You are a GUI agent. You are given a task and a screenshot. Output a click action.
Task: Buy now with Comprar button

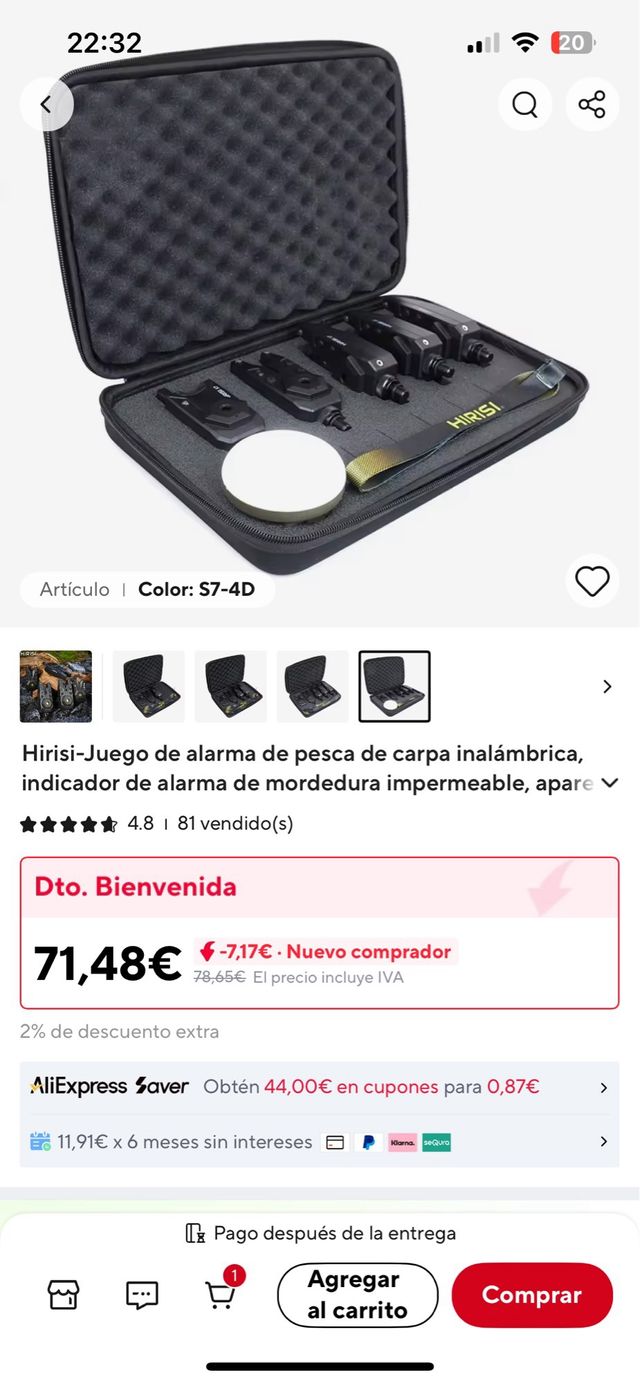click(531, 1295)
